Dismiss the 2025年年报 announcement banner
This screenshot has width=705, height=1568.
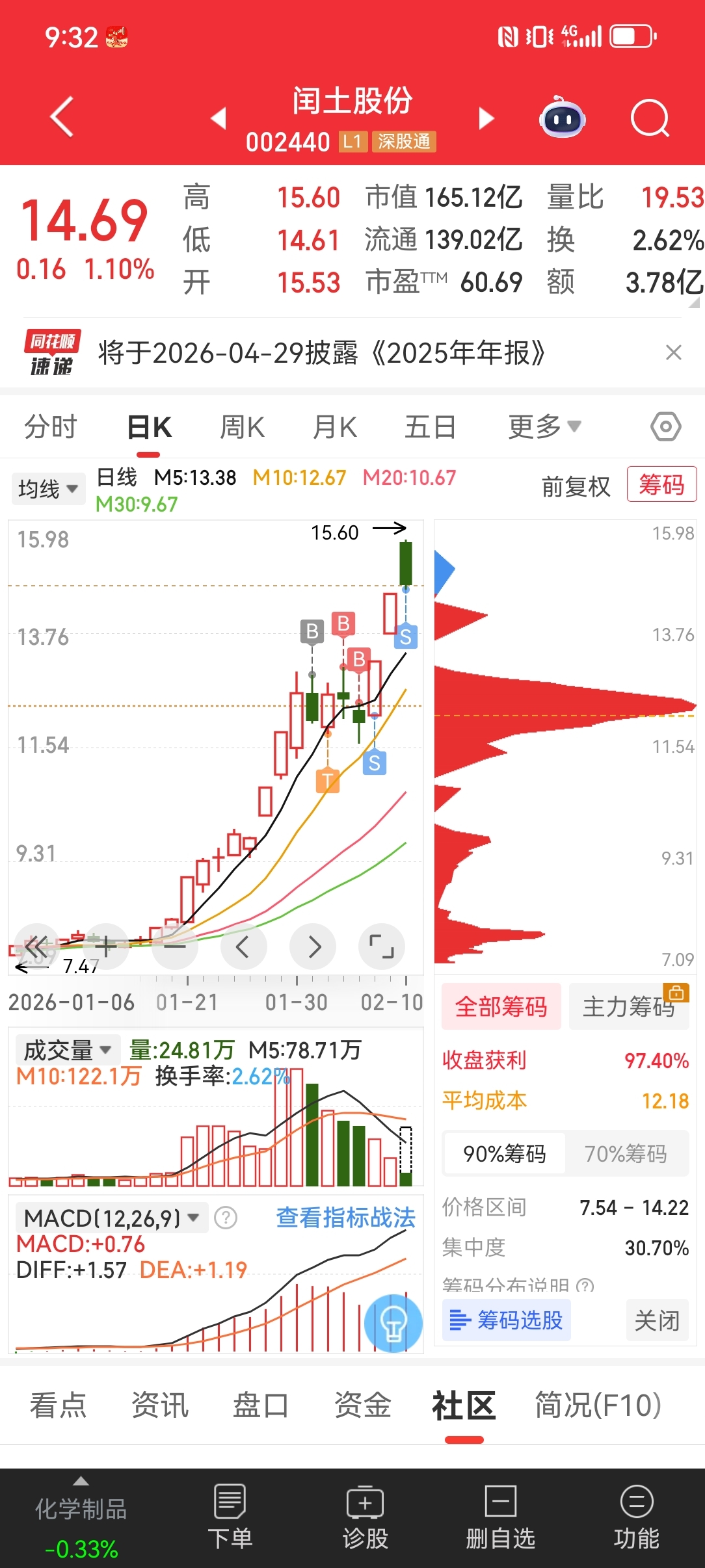click(674, 352)
